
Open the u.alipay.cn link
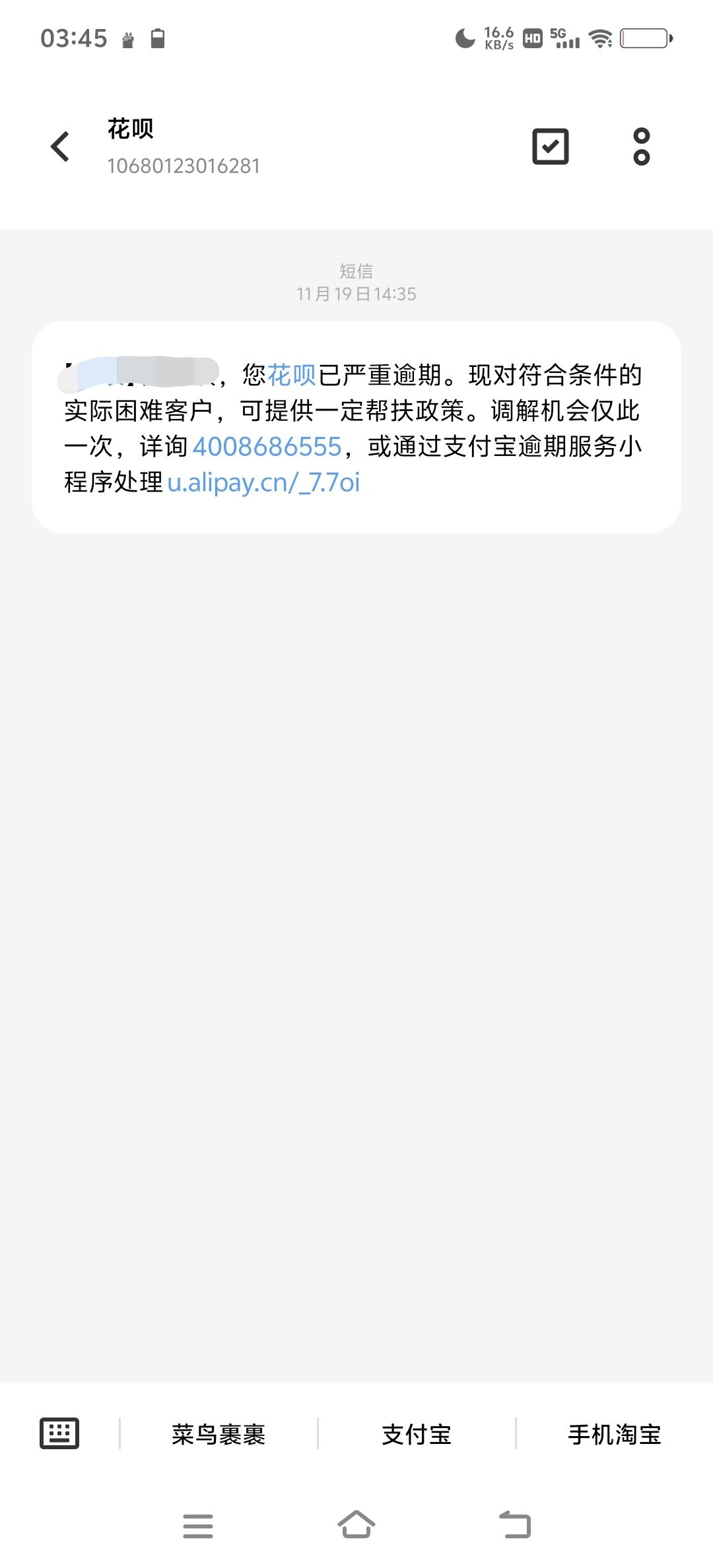click(x=263, y=482)
